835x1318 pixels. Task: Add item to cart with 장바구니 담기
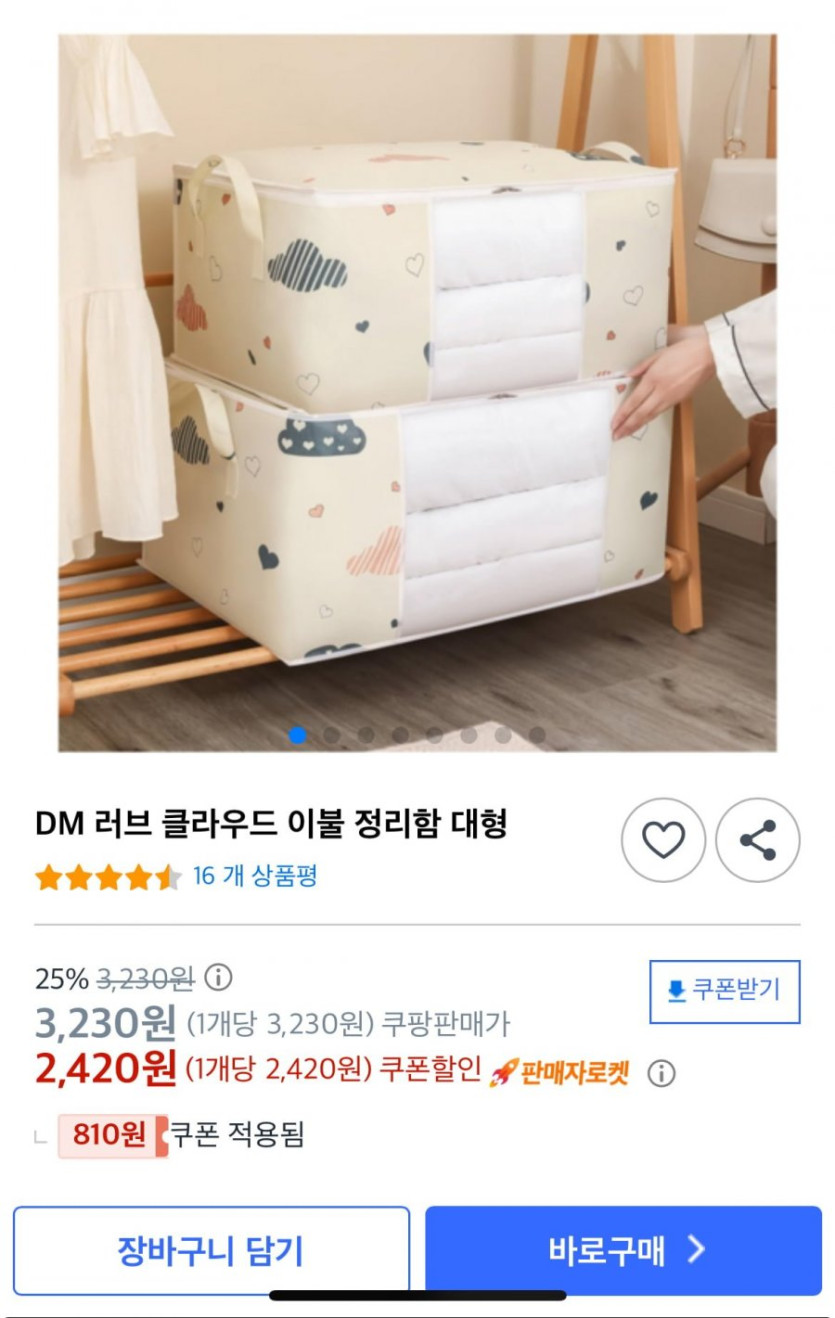point(211,1250)
